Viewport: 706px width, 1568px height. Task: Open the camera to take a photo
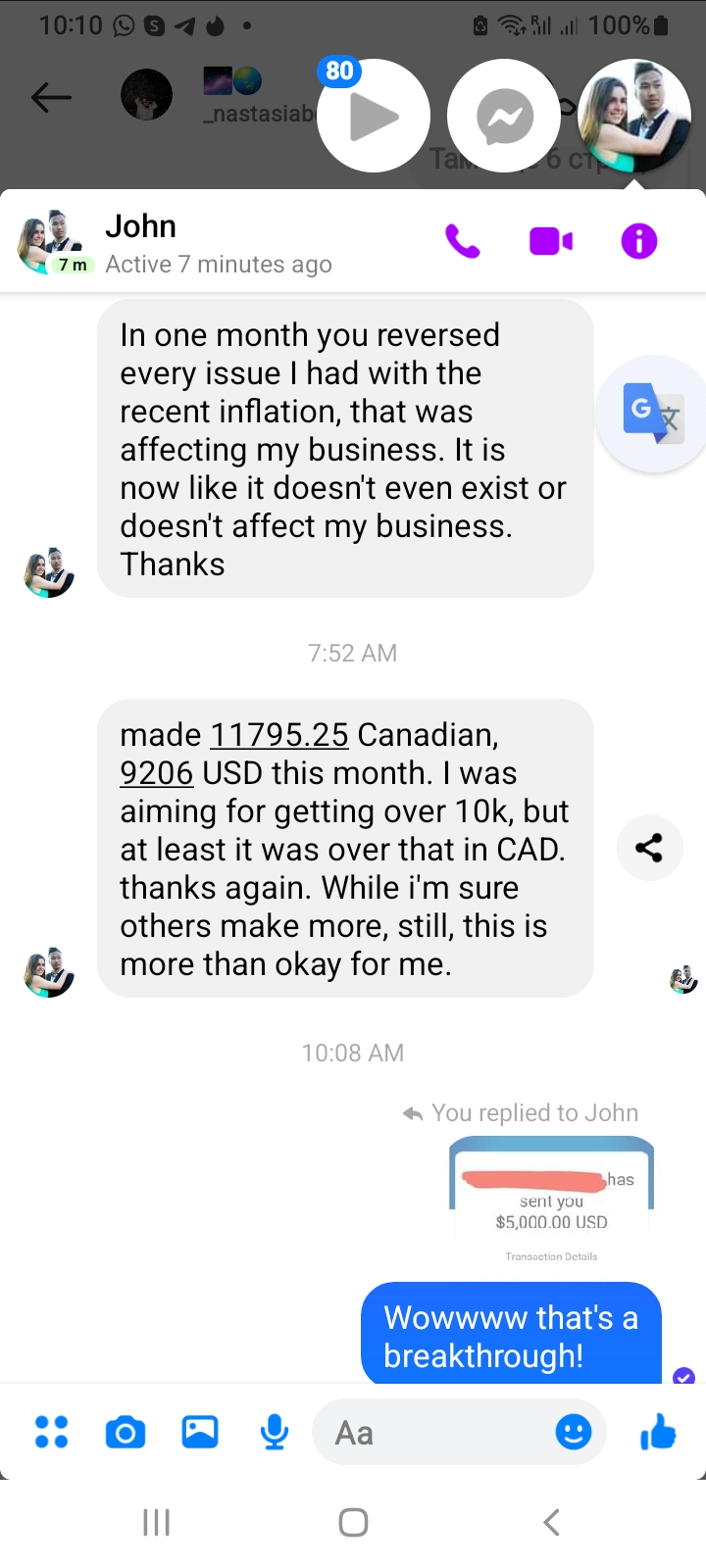tap(125, 1433)
